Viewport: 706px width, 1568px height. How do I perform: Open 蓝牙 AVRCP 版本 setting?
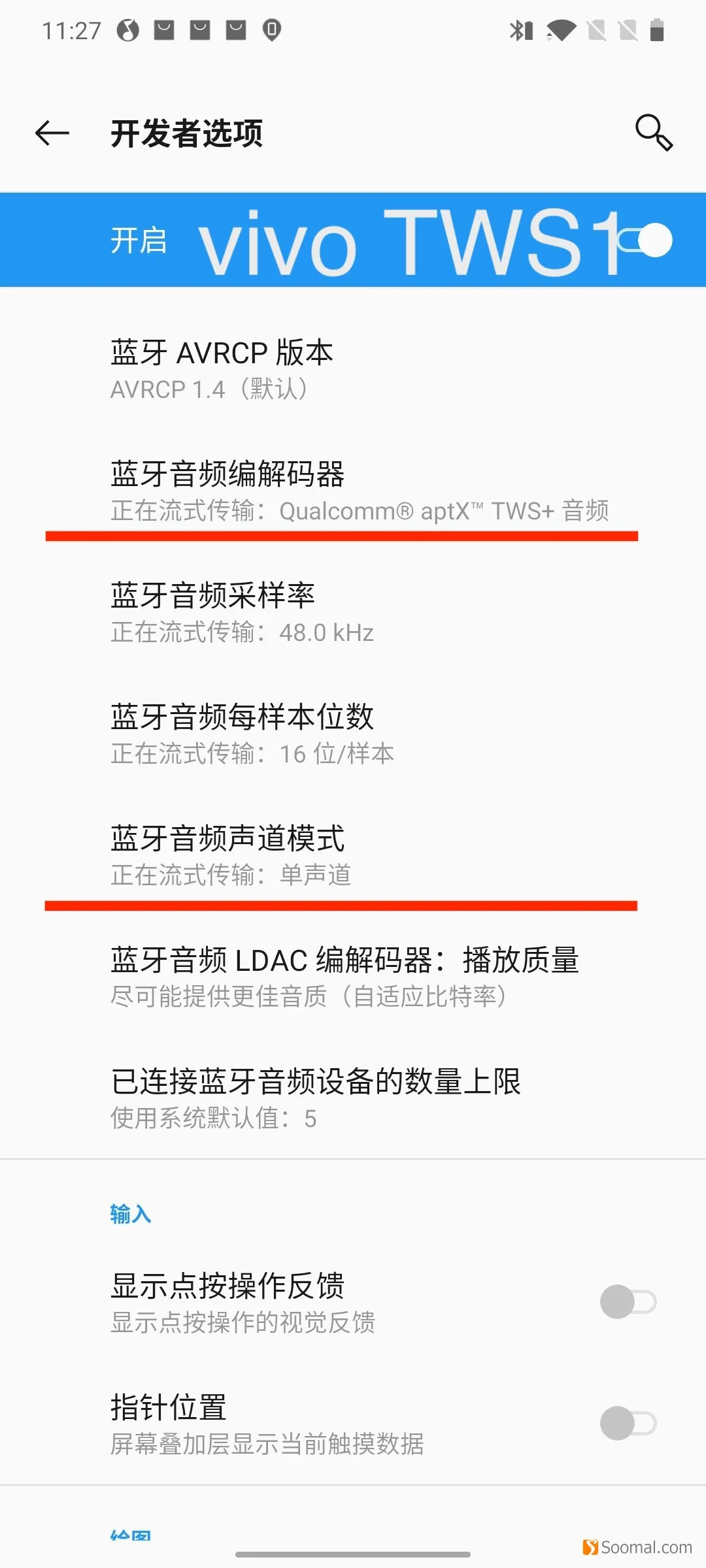(353, 370)
